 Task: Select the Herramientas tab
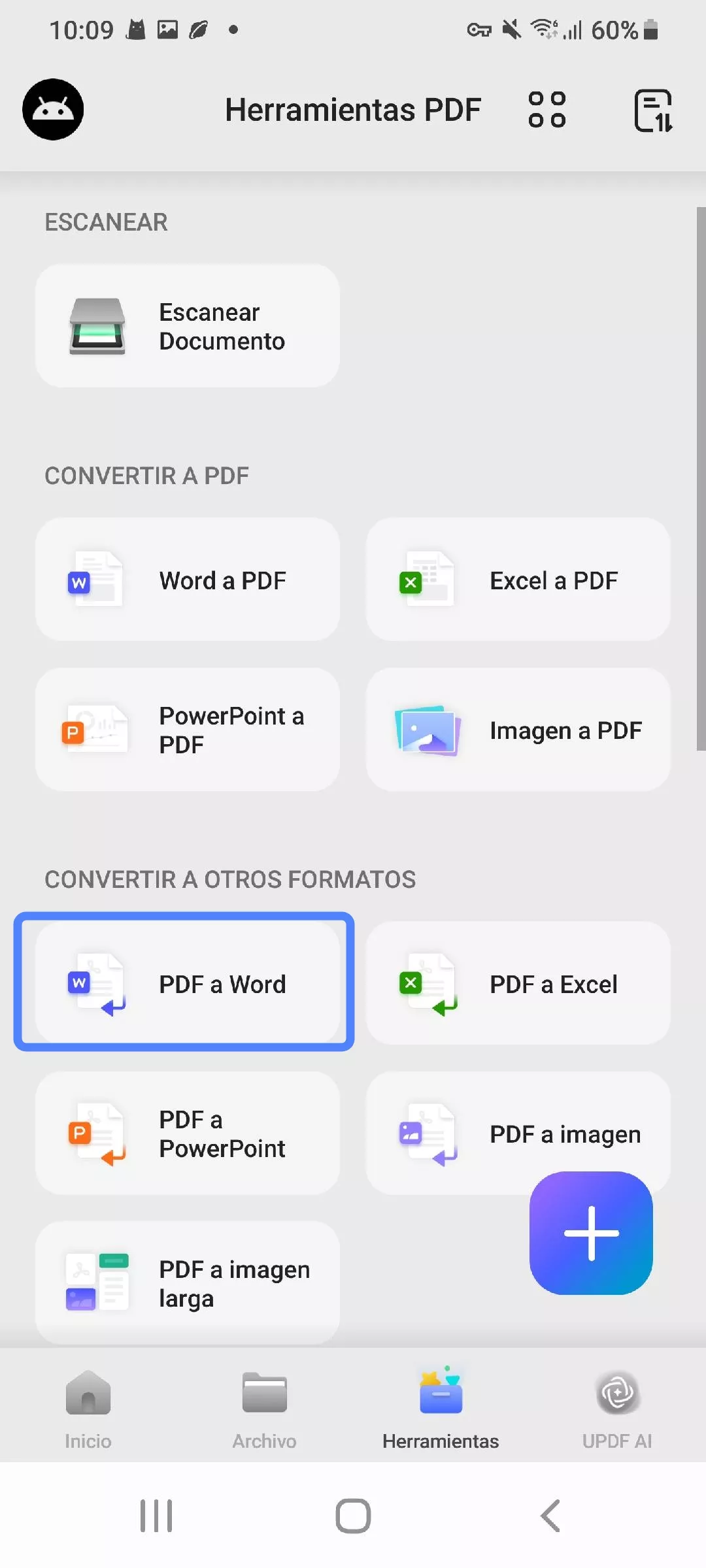441,1405
